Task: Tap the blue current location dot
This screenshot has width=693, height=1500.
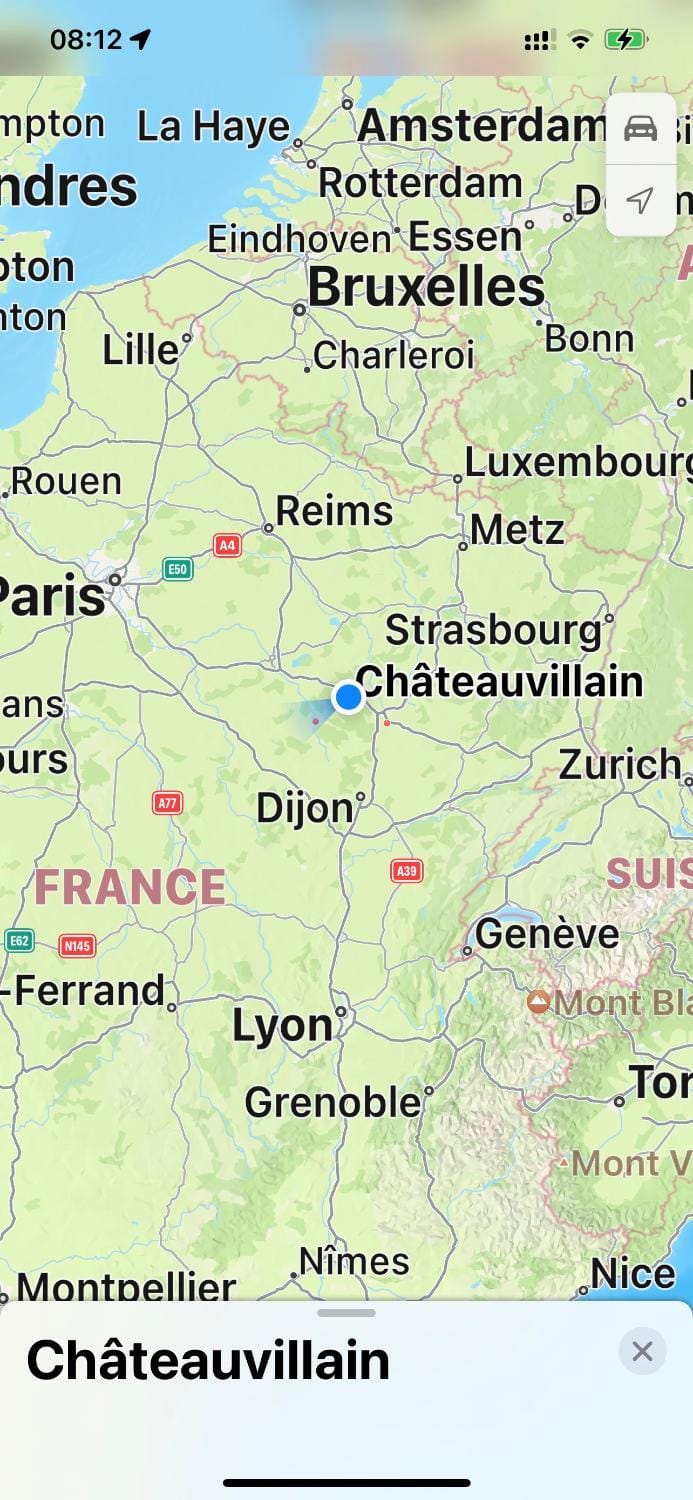Action: click(348, 697)
